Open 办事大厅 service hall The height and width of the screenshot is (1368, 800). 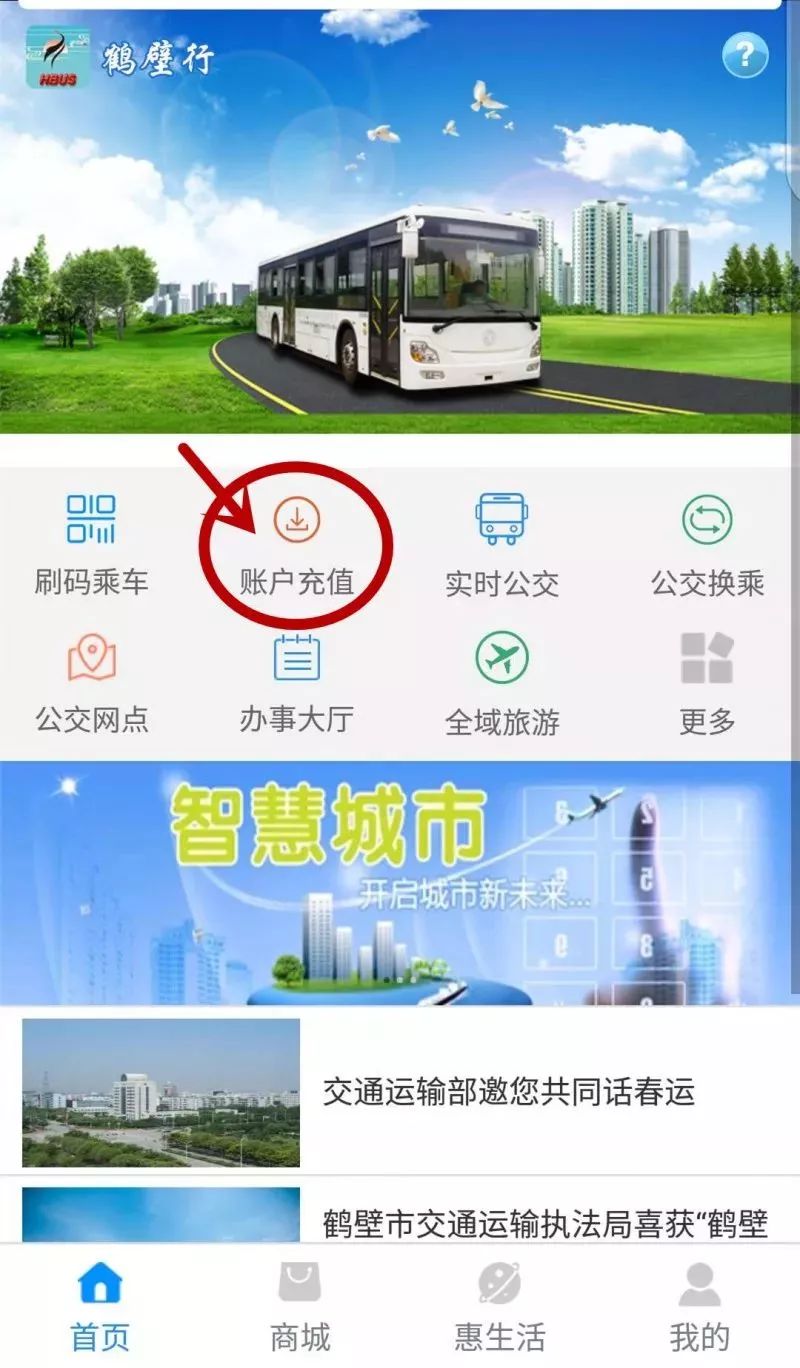[x=297, y=685]
